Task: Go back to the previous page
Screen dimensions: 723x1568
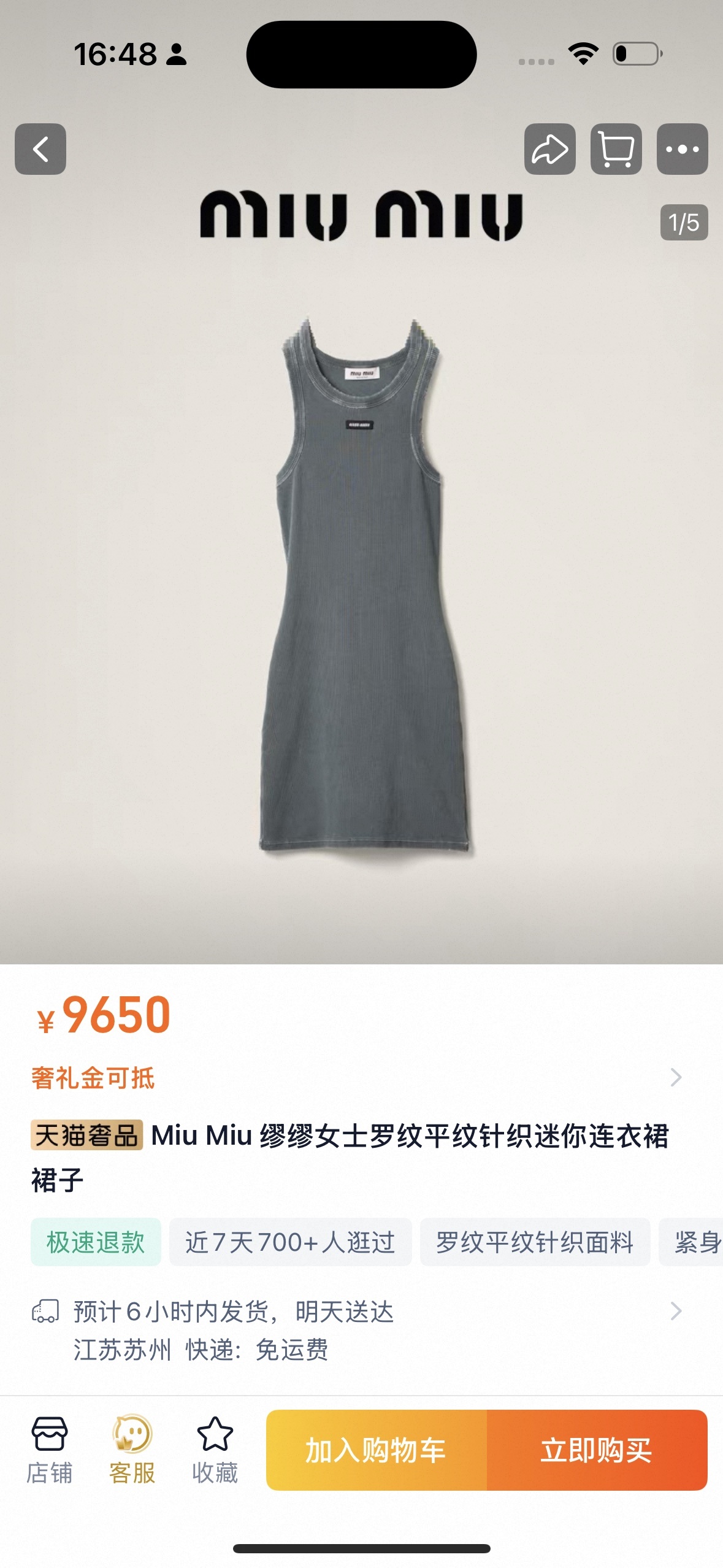Action: tap(40, 149)
